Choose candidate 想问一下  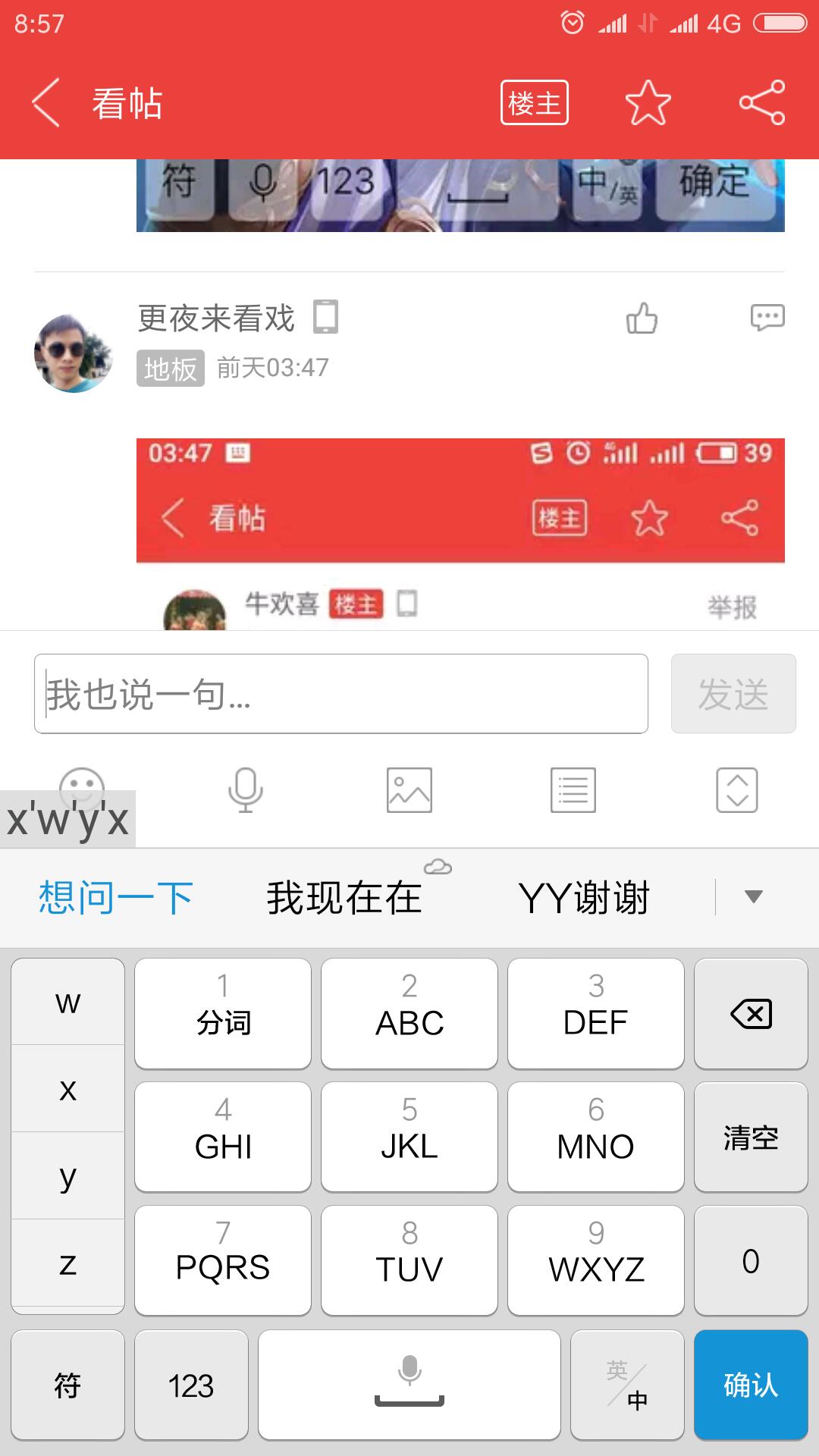point(116,899)
